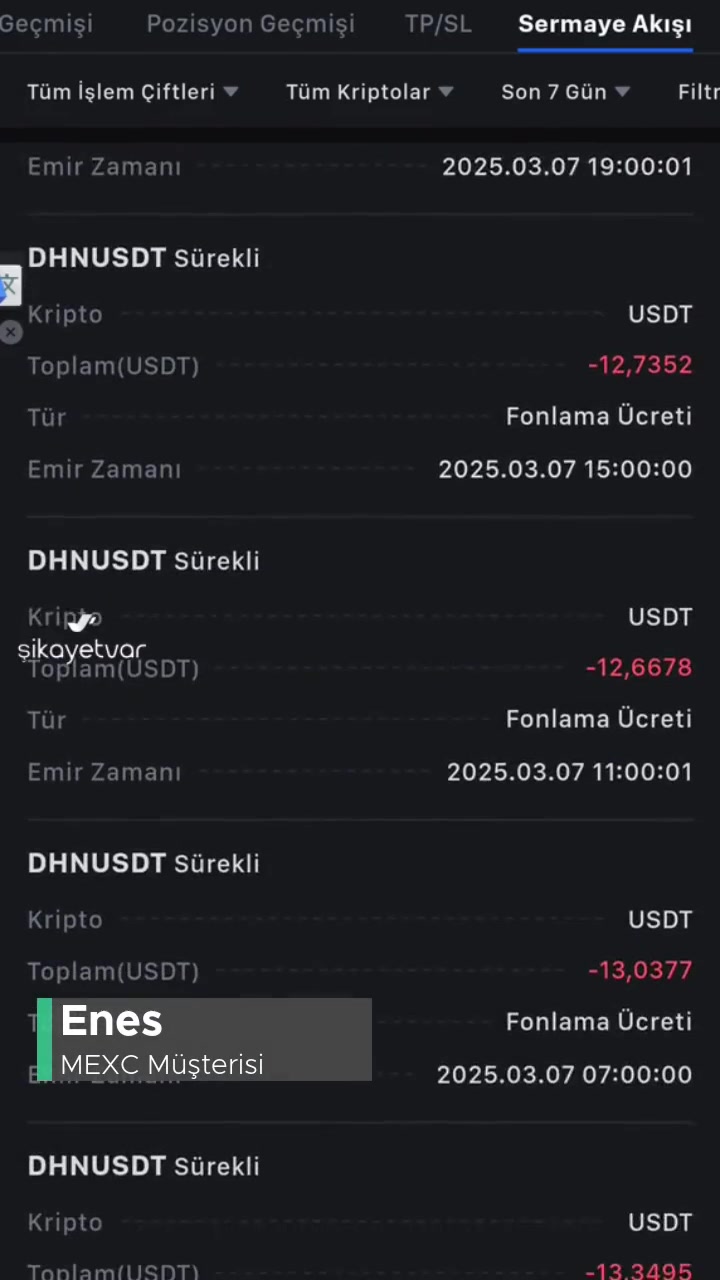720x1280 pixels.
Task: Click the Fonlama Ücreti type label
Action: pyautogui.click(x=598, y=416)
